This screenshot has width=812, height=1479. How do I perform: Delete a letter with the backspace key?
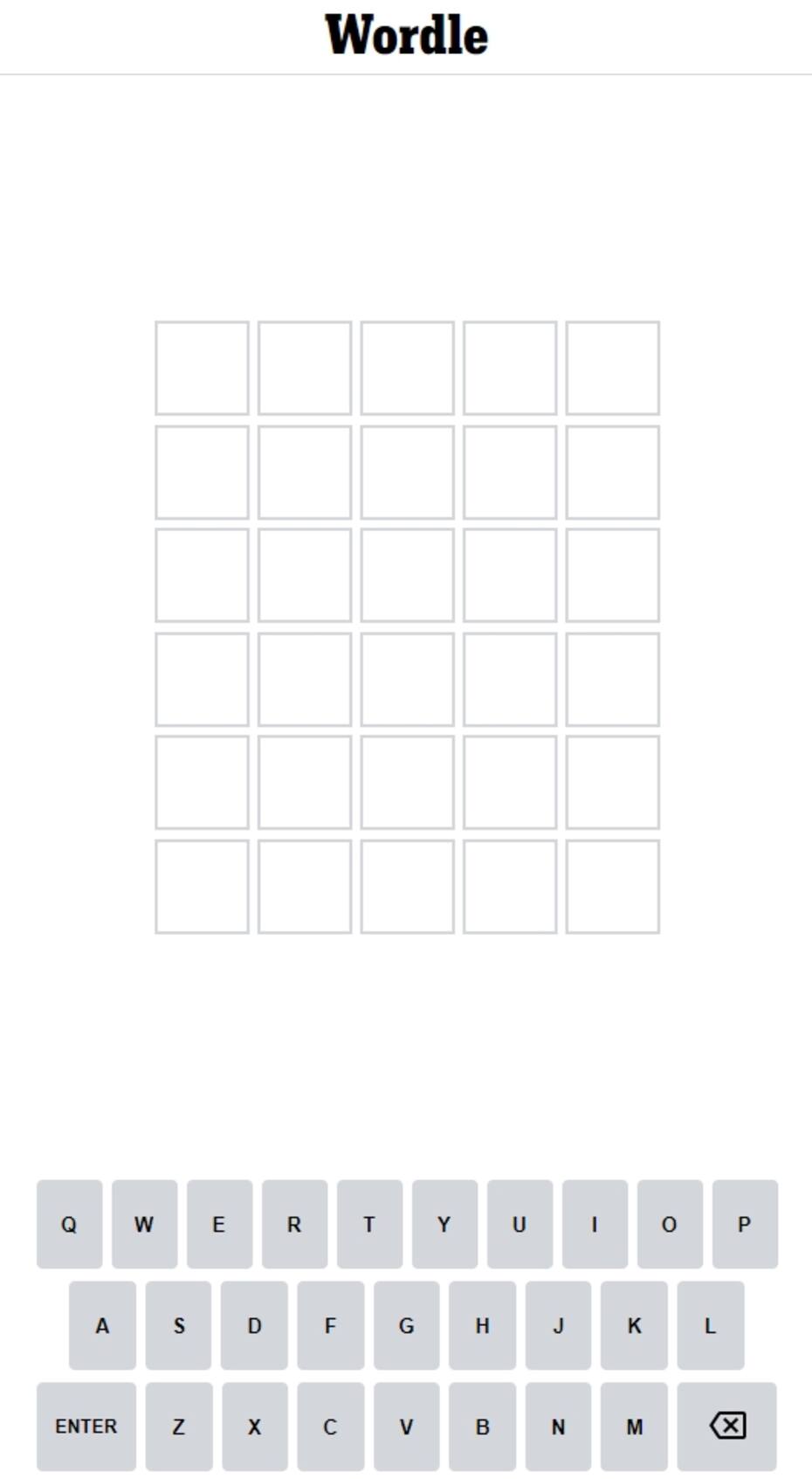(727, 1427)
